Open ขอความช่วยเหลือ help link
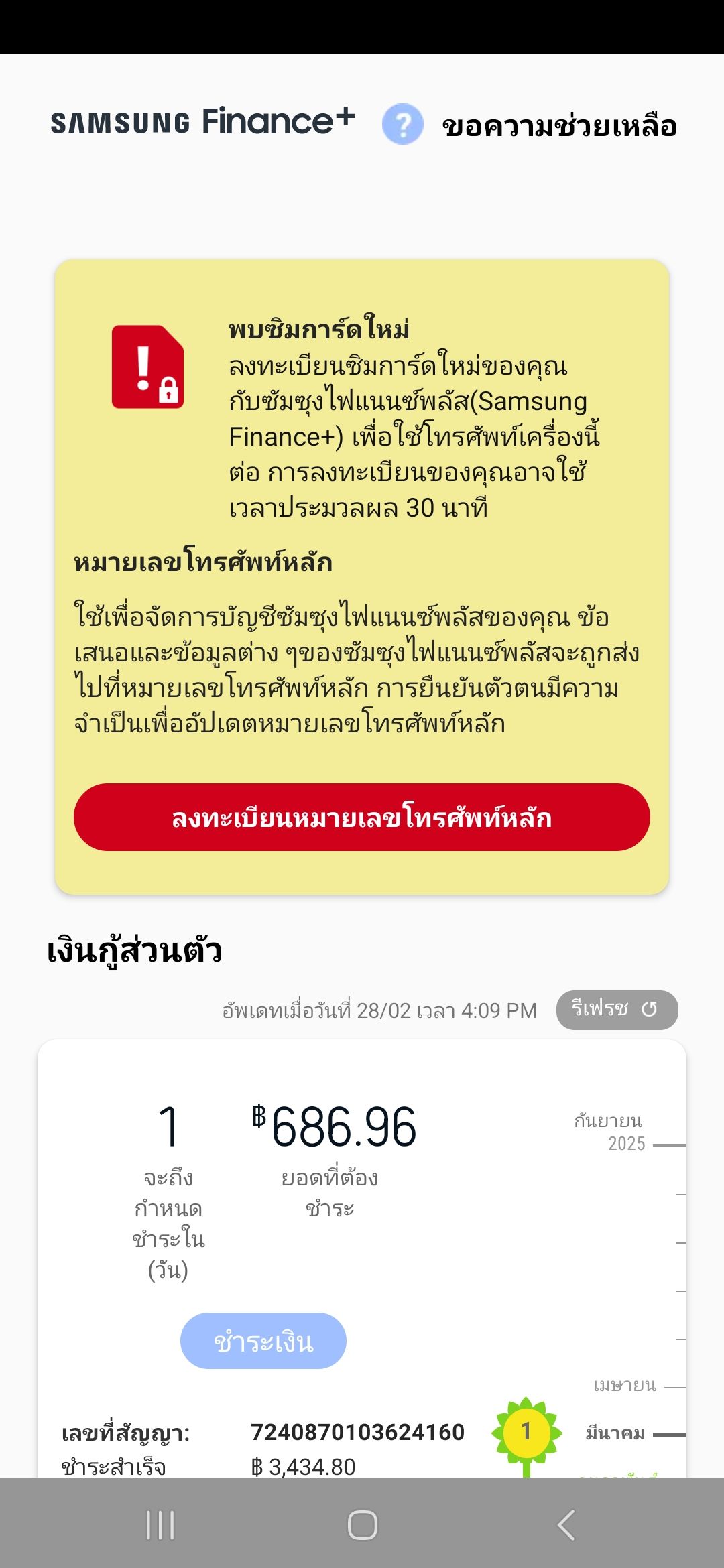The height and width of the screenshot is (1568, 724). pyautogui.click(x=560, y=126)
